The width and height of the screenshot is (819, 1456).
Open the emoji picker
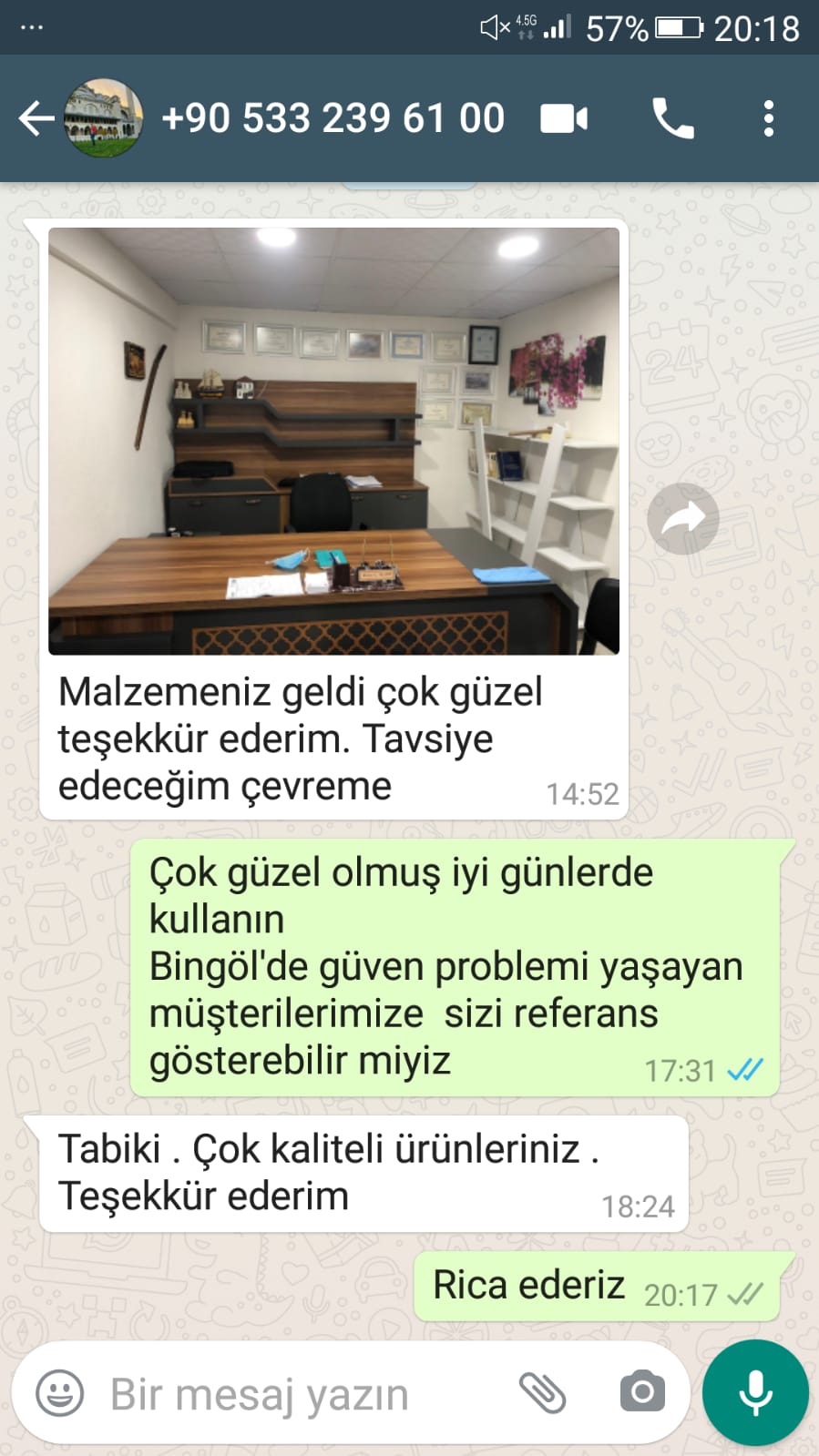tap(60, 1393)
